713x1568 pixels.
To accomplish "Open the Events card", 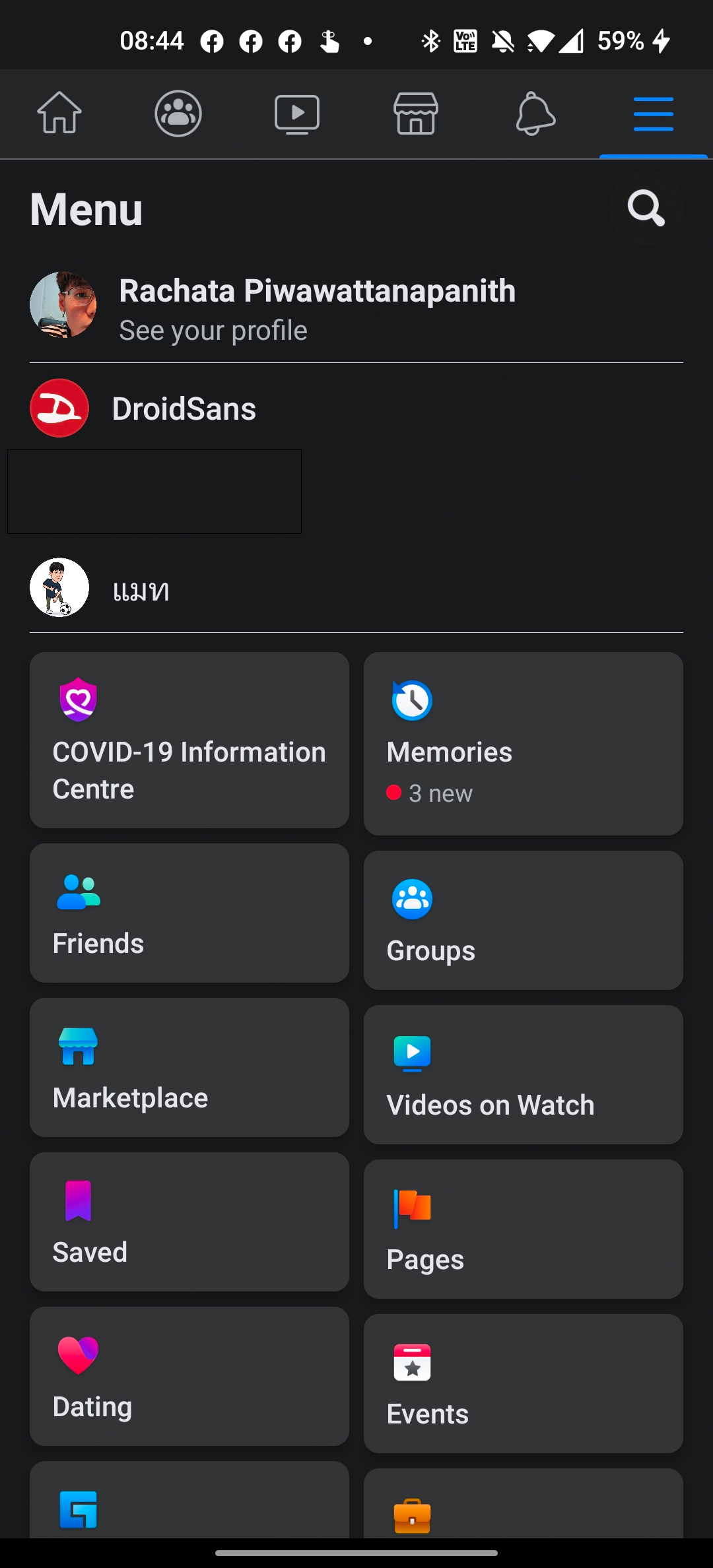I will point(523,1383).
